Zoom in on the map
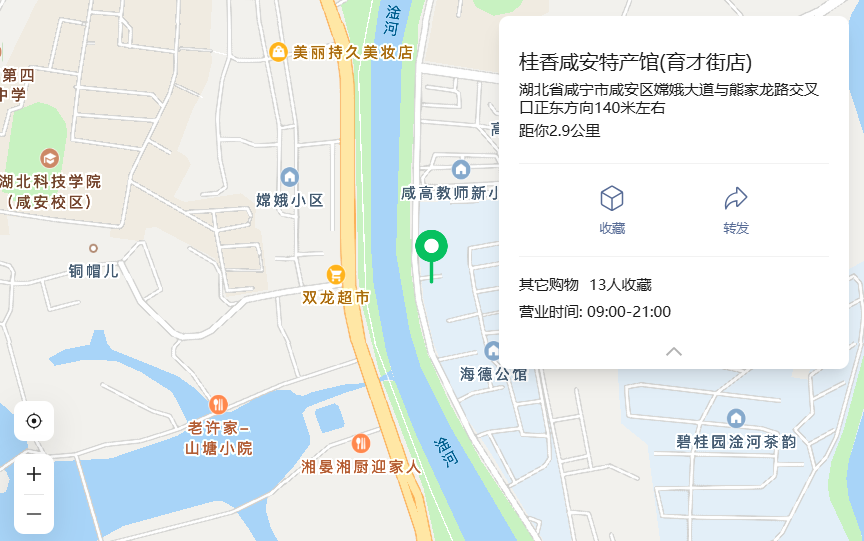Screen dimensions: 864x541 pyautogui.click(x=34, y=474)
